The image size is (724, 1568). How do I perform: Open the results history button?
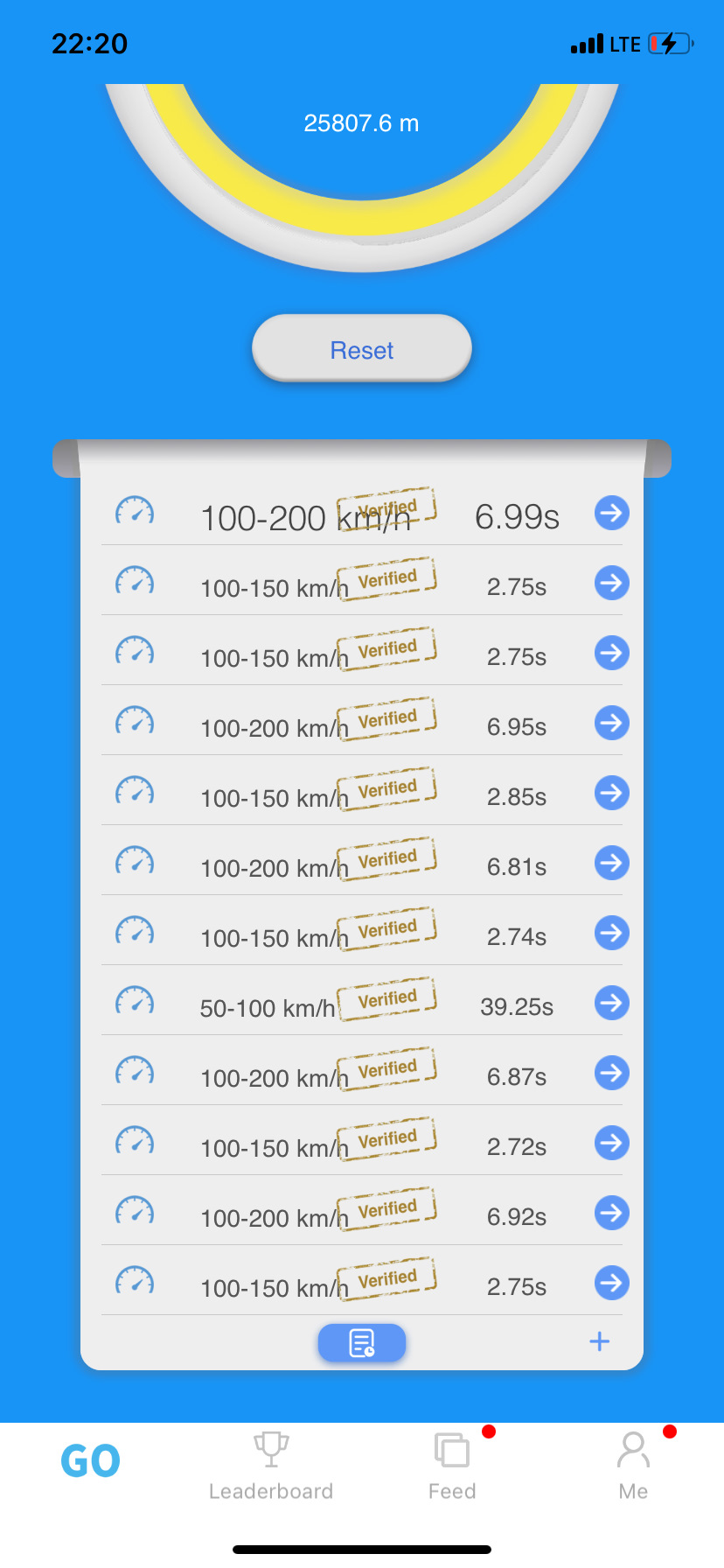361,1342
